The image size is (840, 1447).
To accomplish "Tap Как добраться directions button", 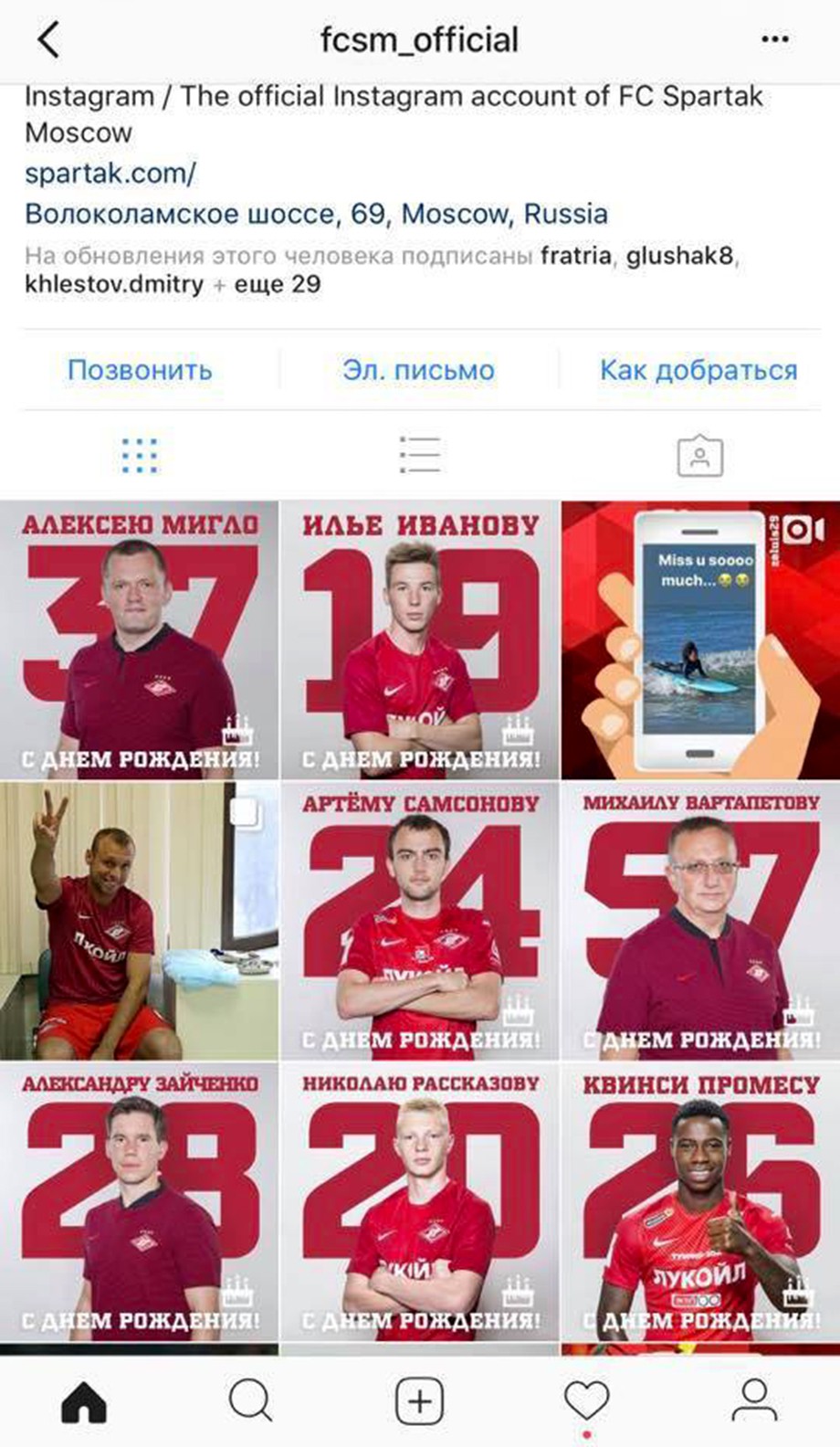I will (698, 370).
